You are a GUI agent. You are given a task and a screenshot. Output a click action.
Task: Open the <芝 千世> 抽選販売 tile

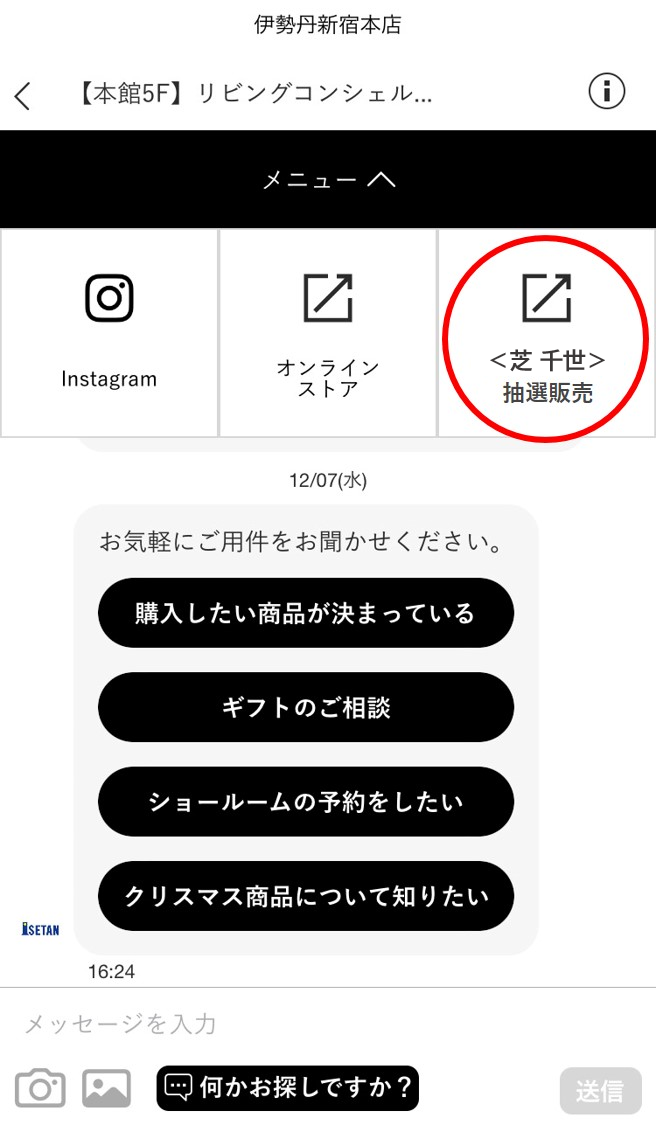[547, 333]
